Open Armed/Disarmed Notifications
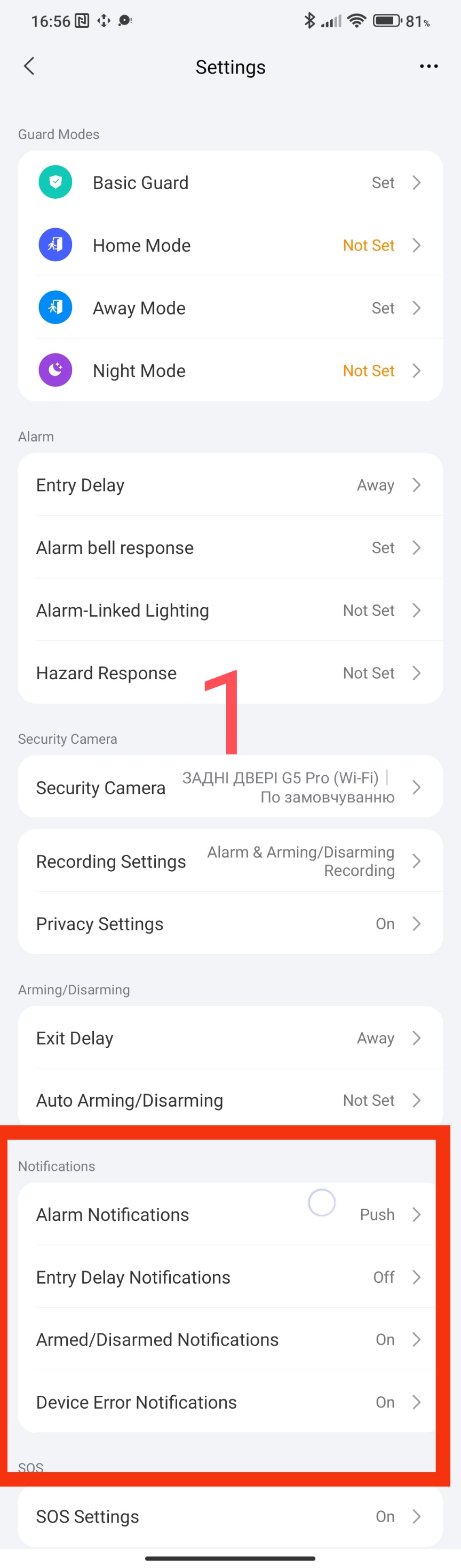This screenshot has height=1568, width=461. 230,1340
